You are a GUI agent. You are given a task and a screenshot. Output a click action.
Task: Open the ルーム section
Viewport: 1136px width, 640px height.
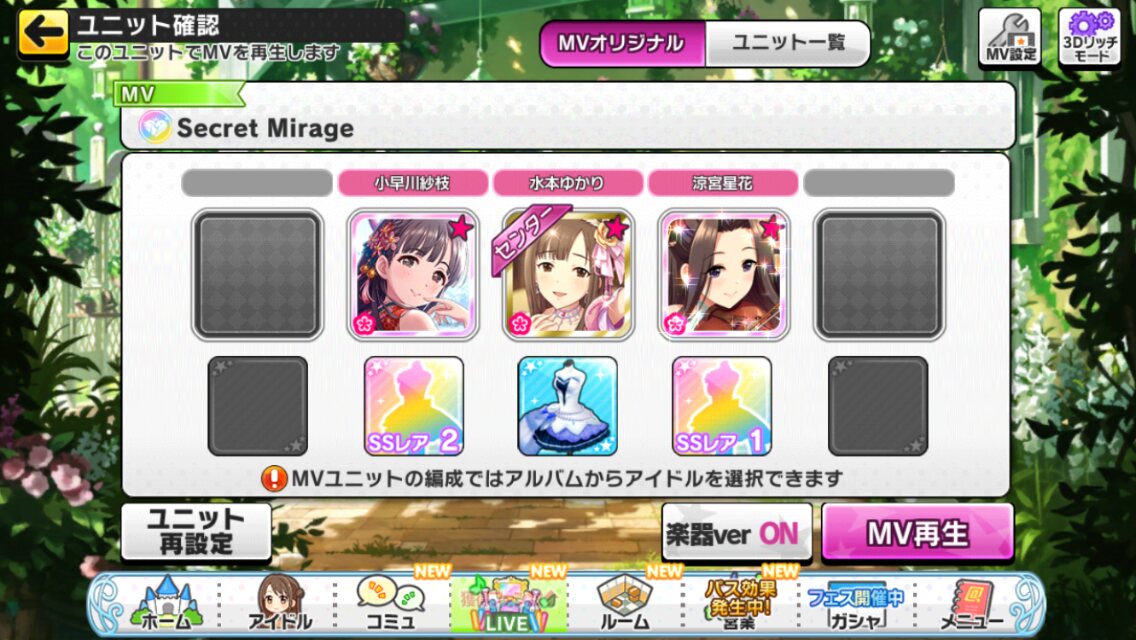coord(624,604)
